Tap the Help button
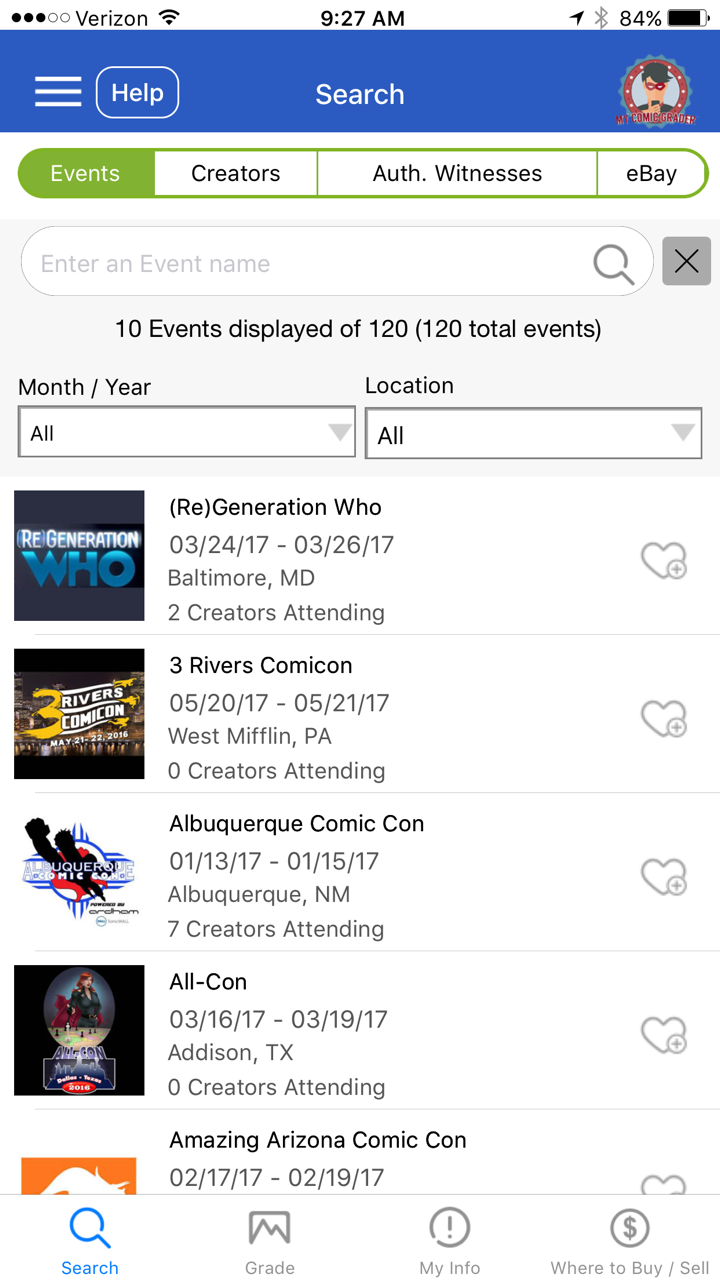This screenshot has height=1280, width=720. (137, 93)
